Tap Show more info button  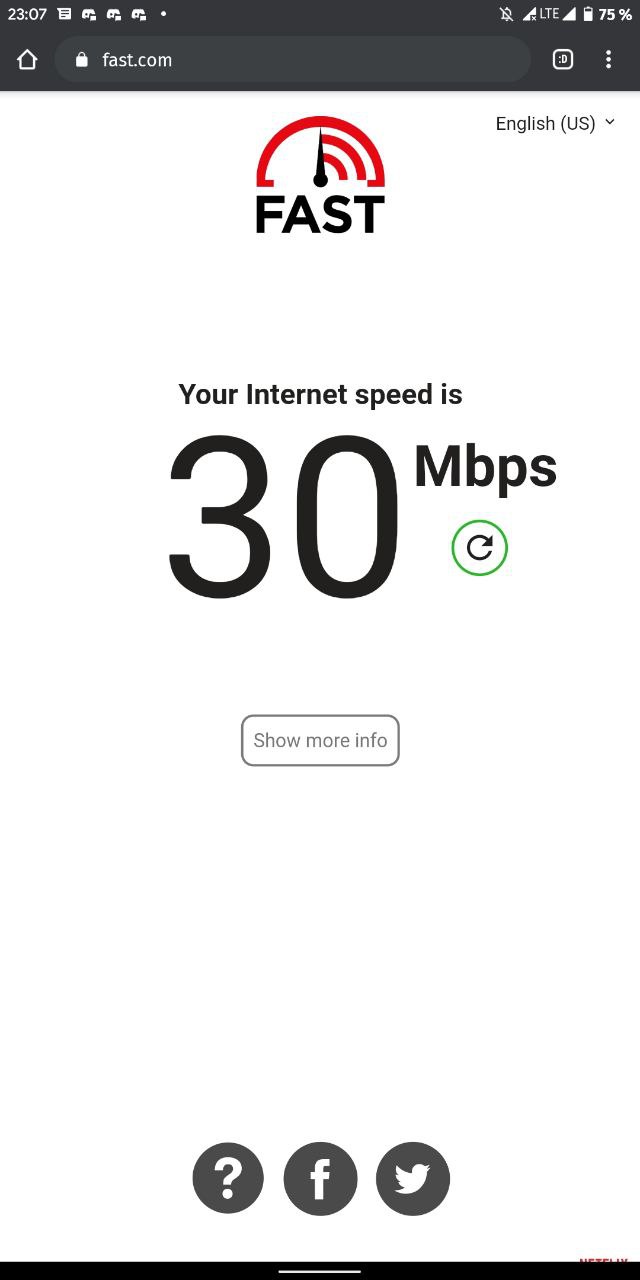coord(320,740)
